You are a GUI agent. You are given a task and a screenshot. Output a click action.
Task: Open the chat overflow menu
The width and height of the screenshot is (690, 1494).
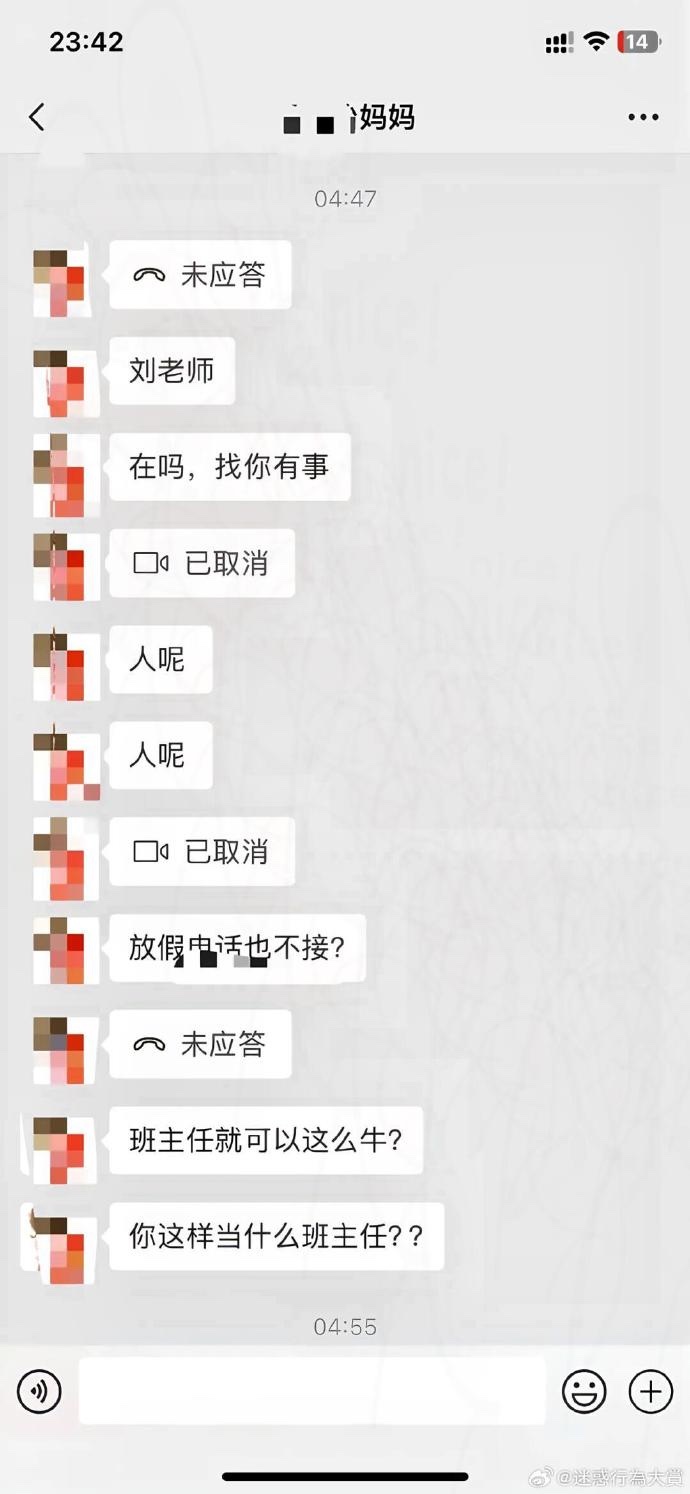[x=643, y=118]
